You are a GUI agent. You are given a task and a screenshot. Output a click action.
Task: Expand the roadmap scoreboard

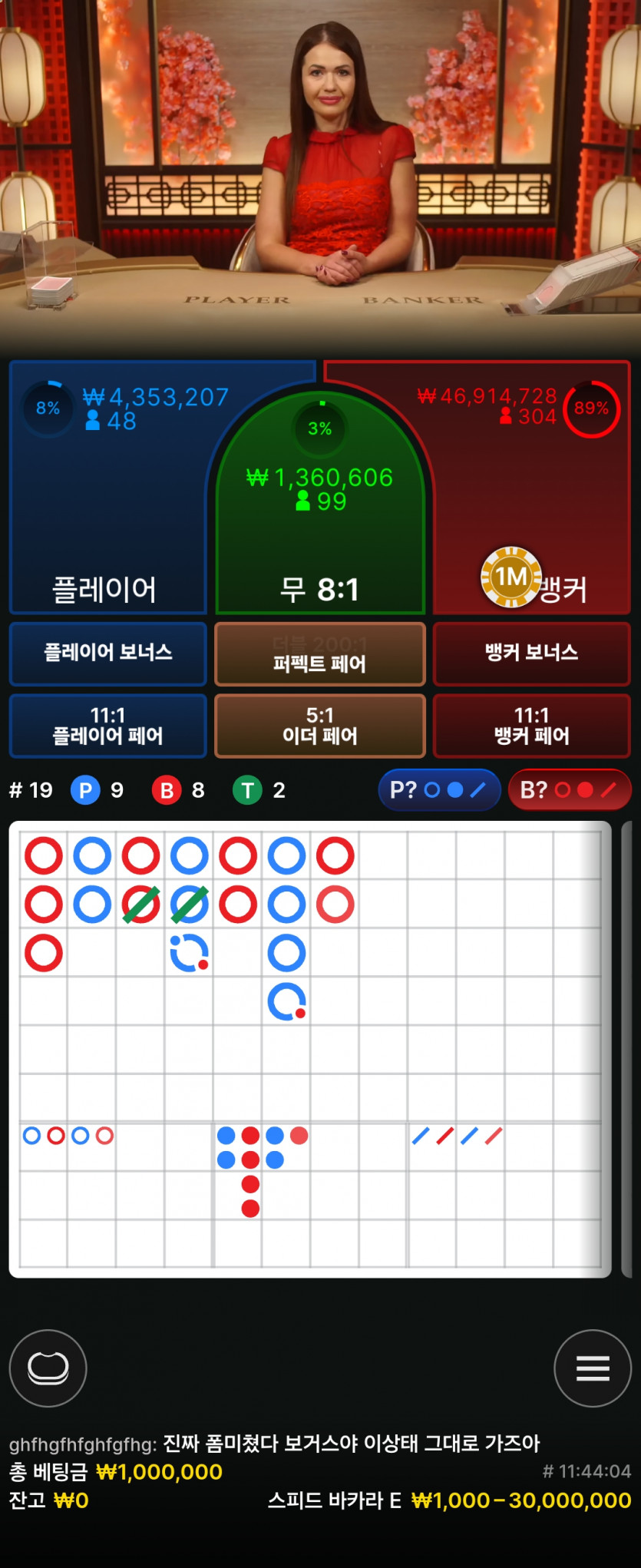[x=310, y=1048]
